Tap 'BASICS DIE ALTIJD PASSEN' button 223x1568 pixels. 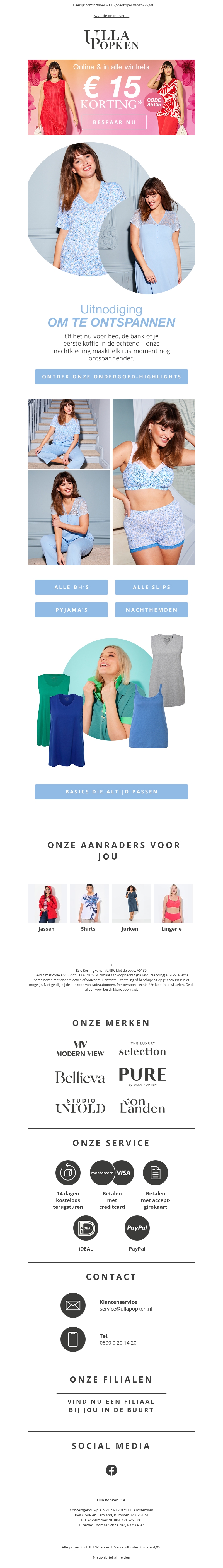(x=111, y=791)
